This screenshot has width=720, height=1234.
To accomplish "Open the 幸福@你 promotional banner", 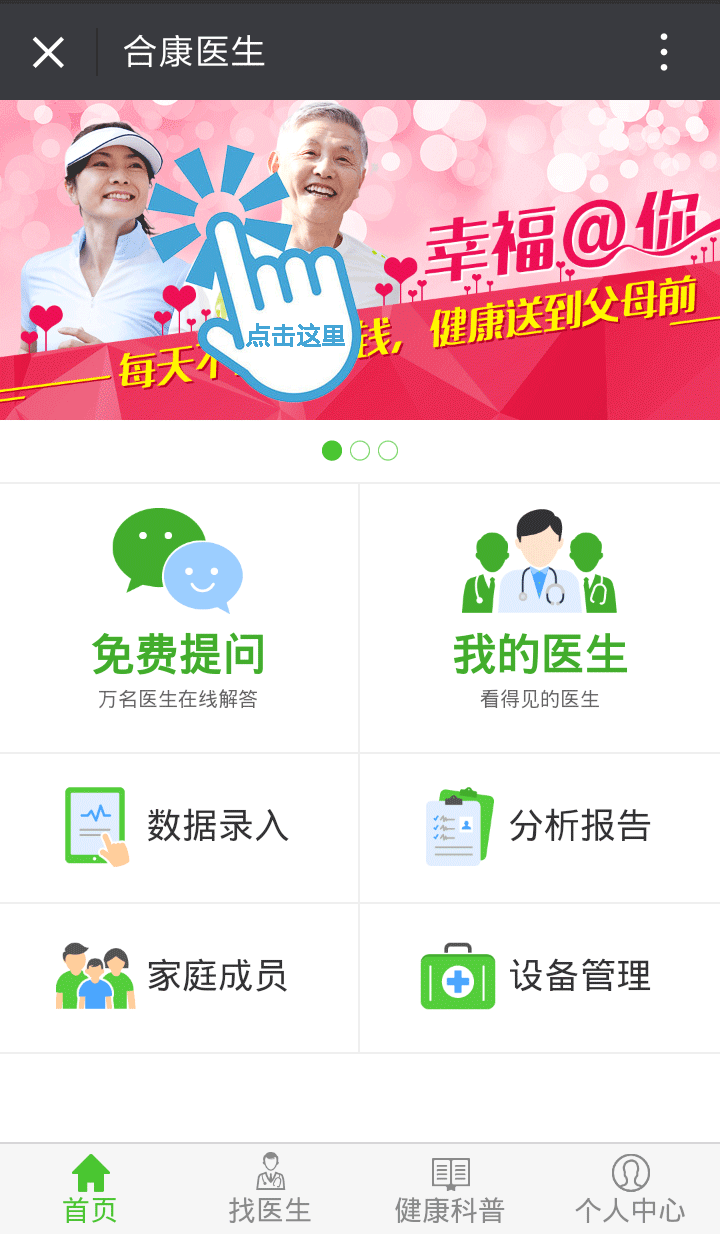I will (x=360, y=260).
